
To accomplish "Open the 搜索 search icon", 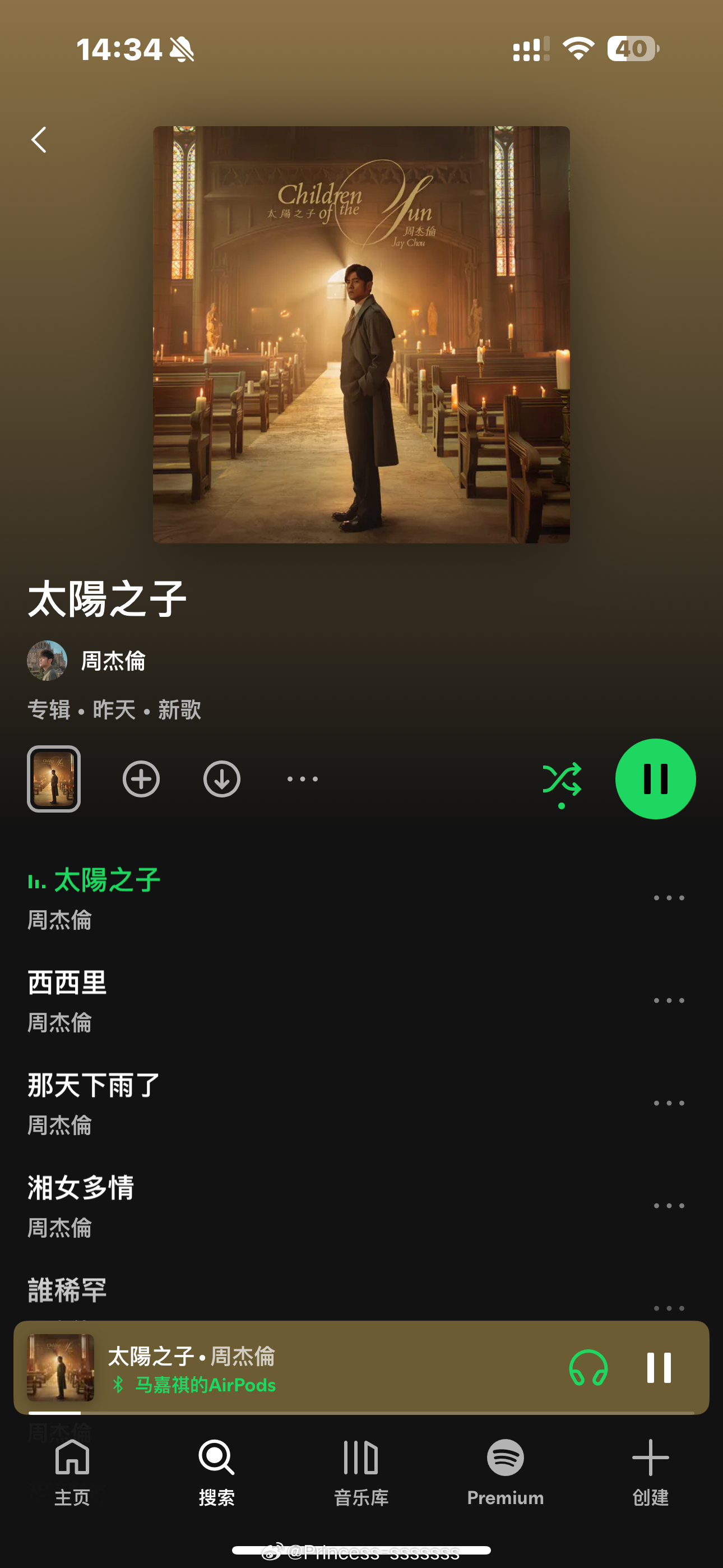I will pos(216,1459).
